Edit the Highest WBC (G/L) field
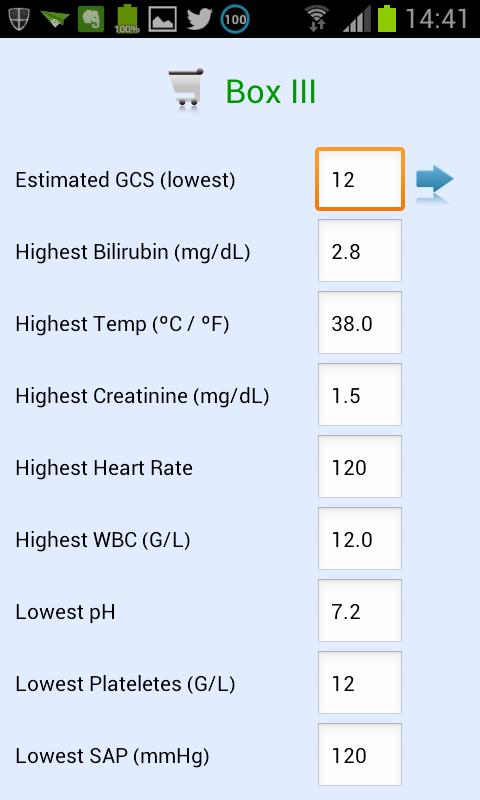 (360, 539)
